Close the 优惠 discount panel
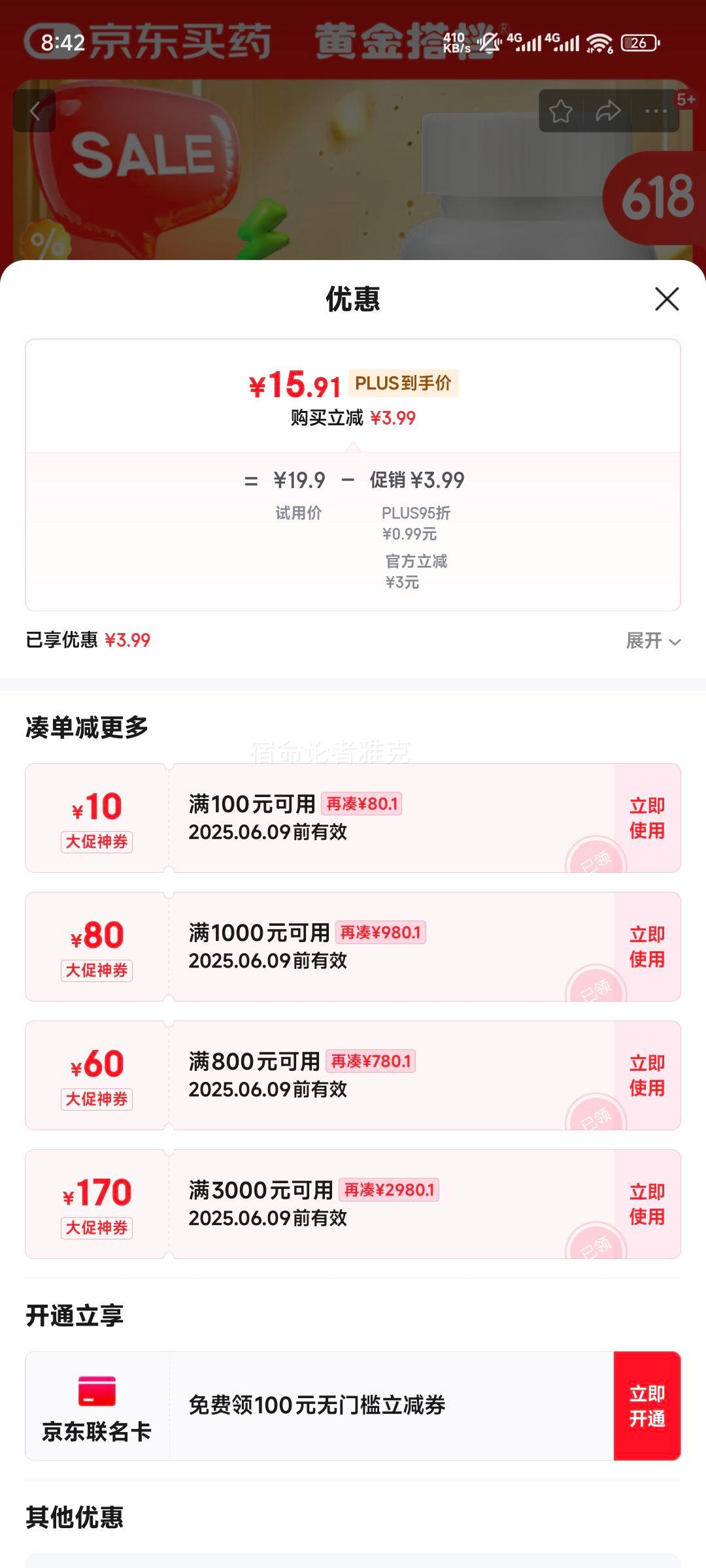Screen dimensions: 706x1568 667,299
